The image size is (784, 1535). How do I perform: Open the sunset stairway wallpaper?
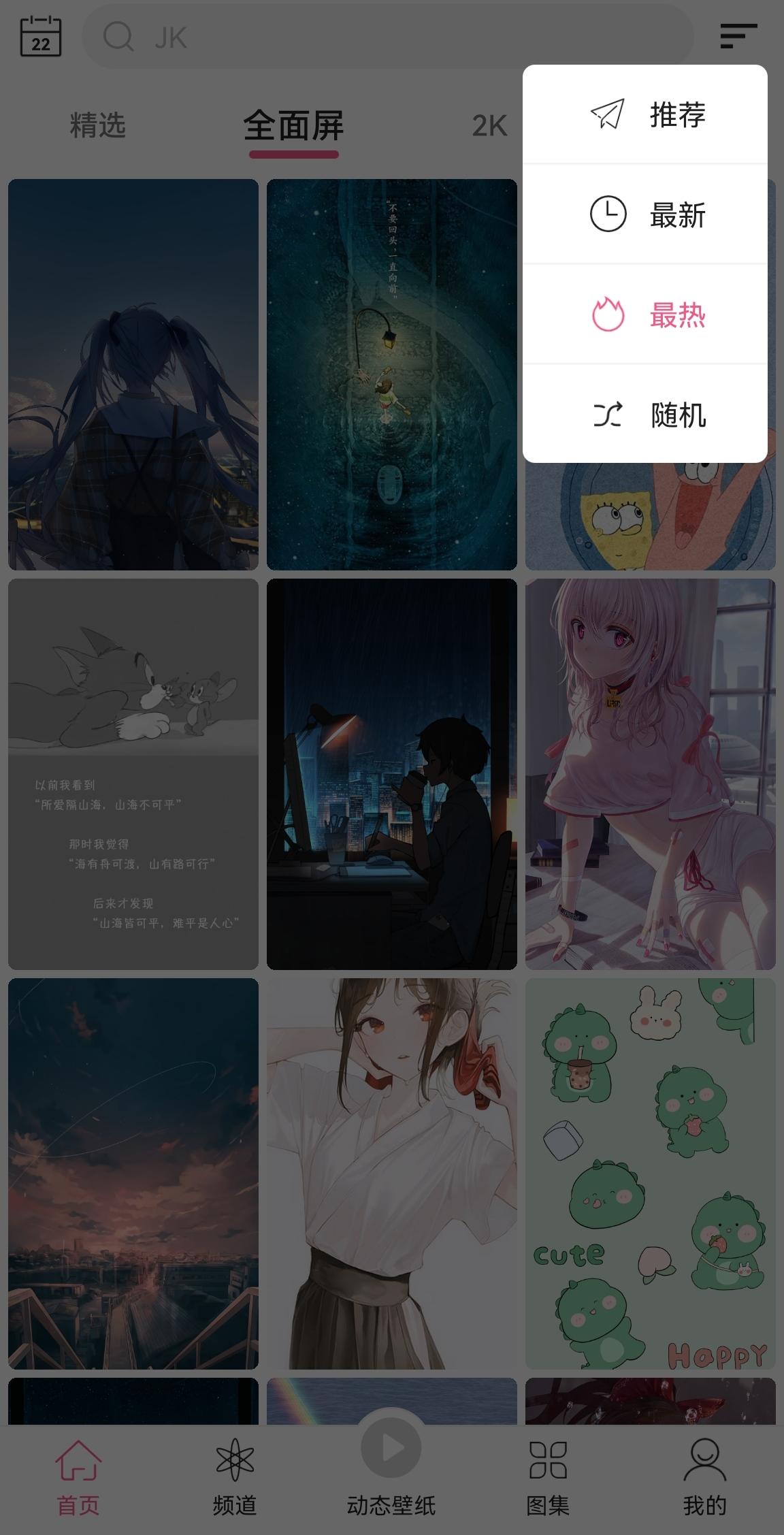[x=133, y=1173]
